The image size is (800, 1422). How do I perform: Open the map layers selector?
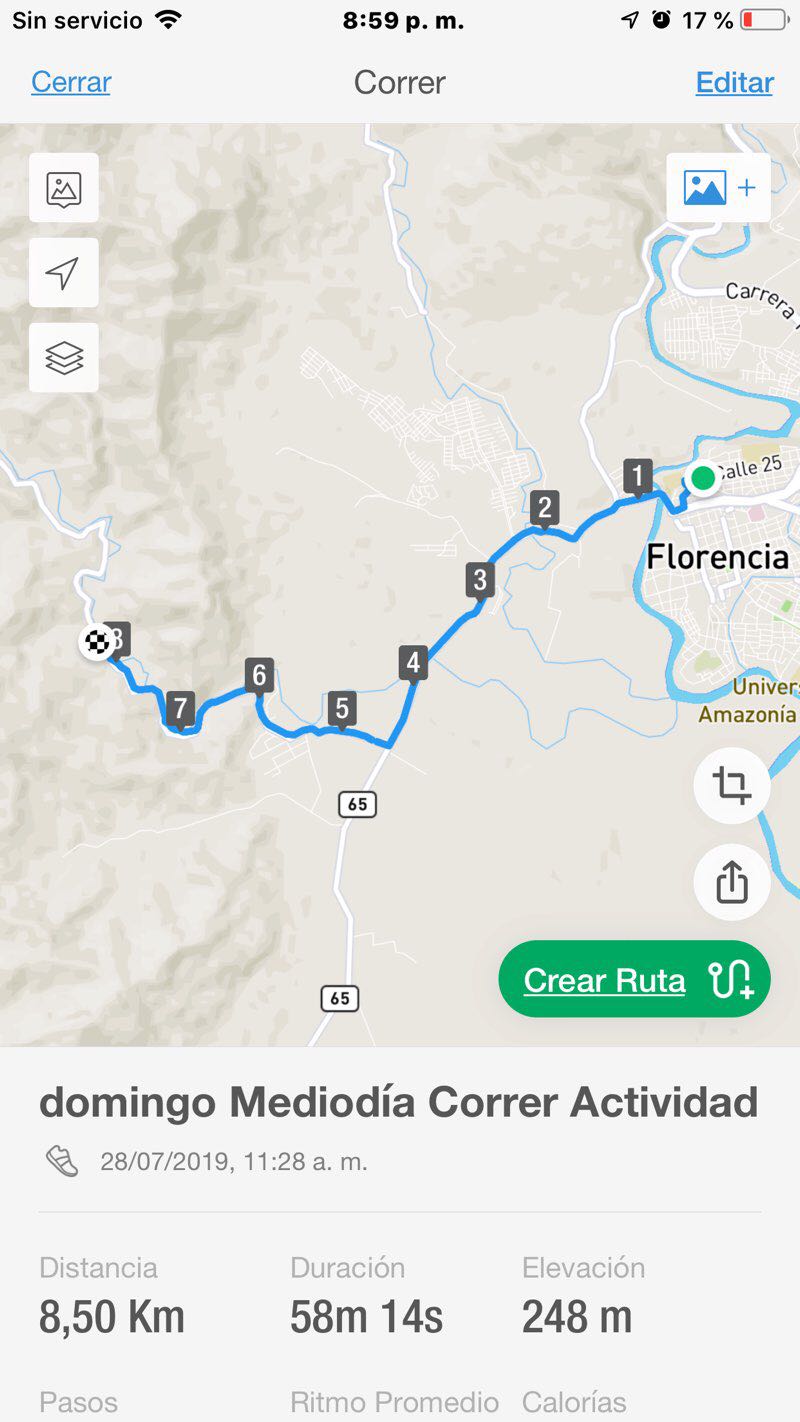(64, 357)
